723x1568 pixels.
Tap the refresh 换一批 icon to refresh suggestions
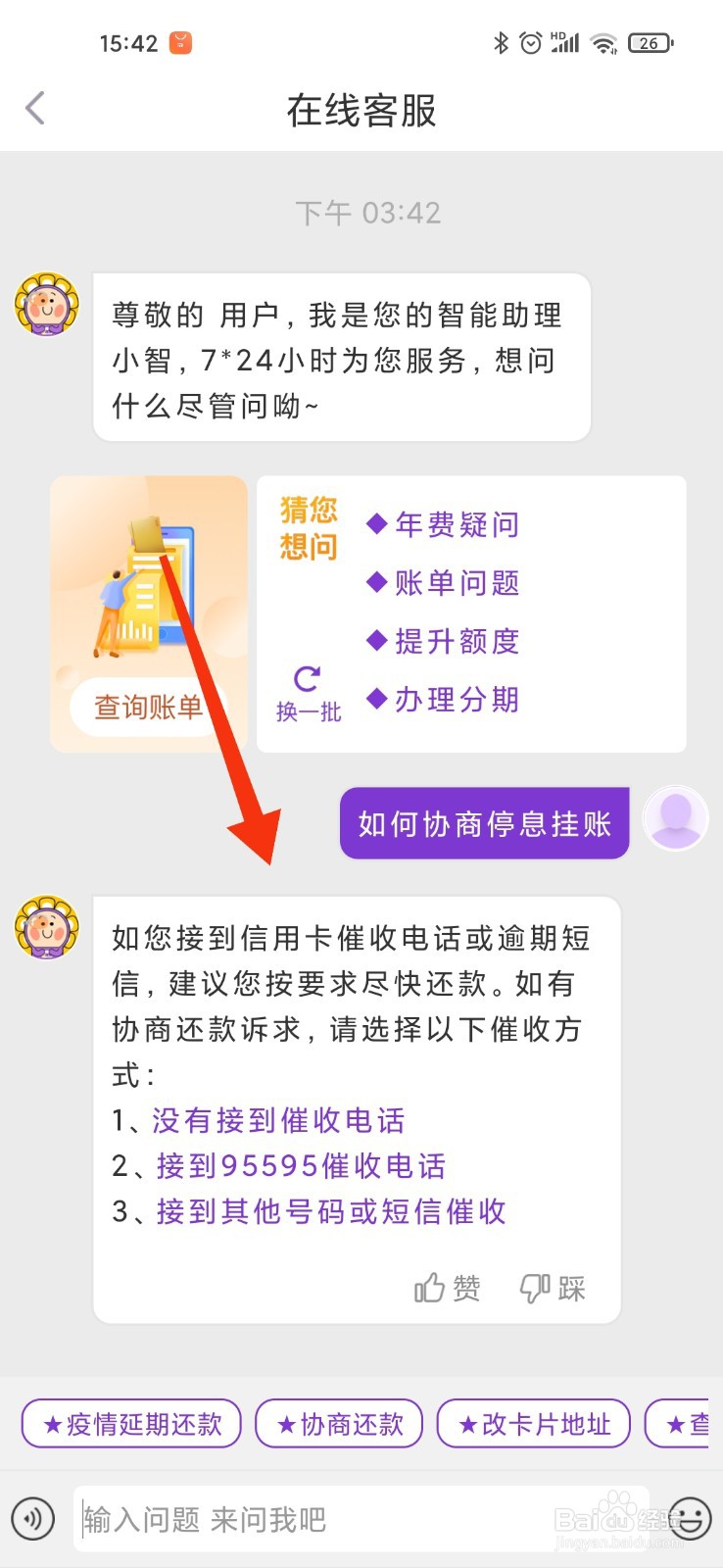307,676
